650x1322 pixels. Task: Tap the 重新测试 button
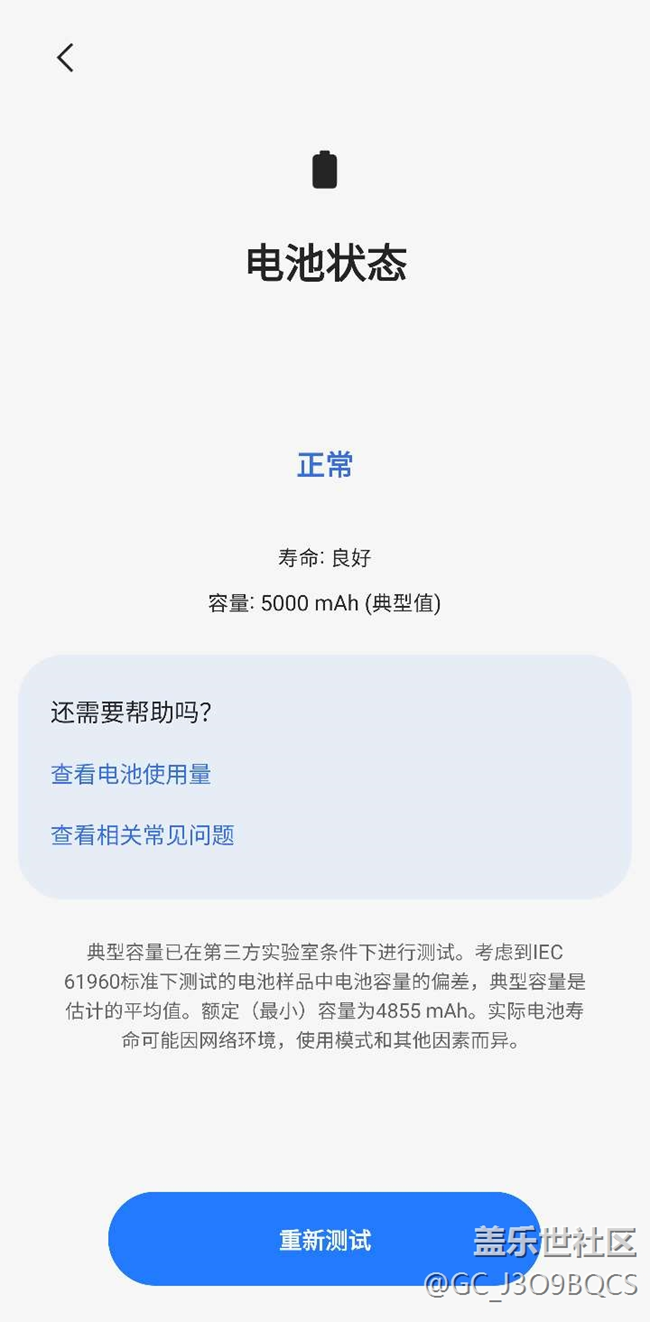pos(324,1240)
